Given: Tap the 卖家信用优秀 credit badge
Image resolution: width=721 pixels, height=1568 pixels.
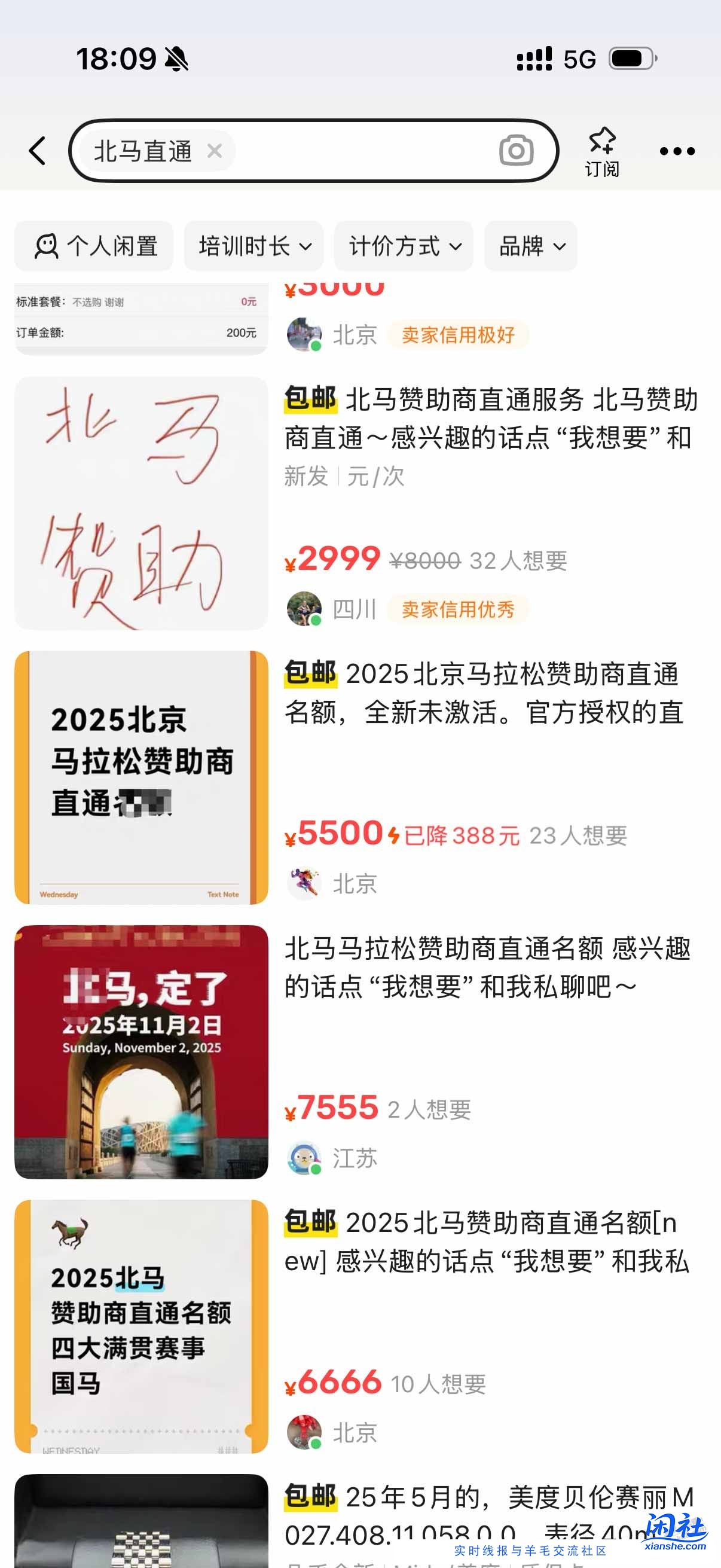Looking at the screenshot, I should (x=460, y=609).
